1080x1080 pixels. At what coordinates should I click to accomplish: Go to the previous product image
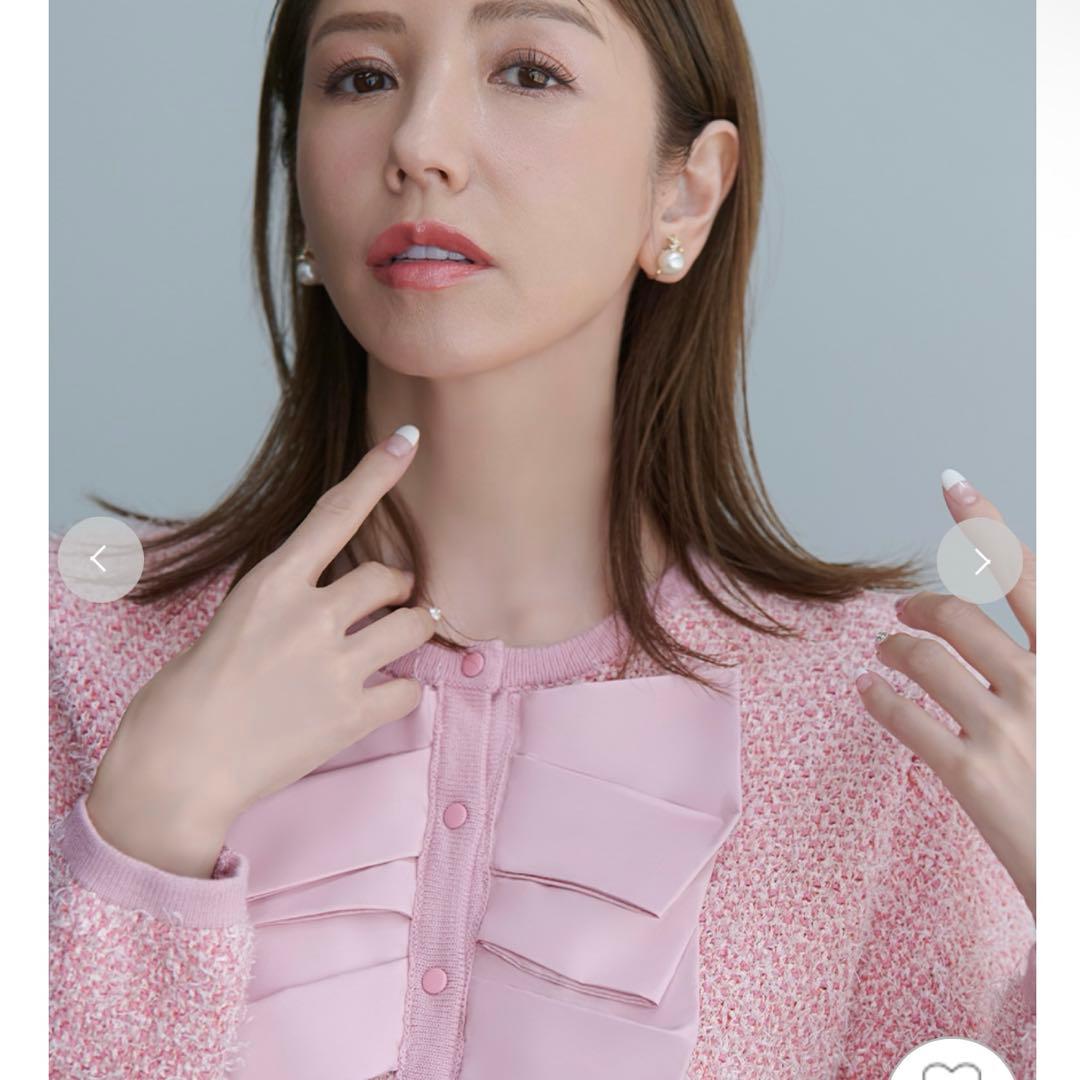tap(100, 559)
